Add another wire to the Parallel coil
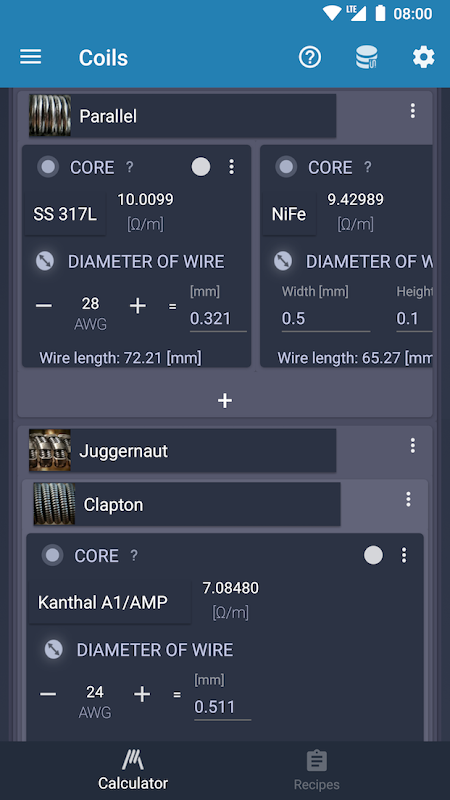 click(225, 401)
